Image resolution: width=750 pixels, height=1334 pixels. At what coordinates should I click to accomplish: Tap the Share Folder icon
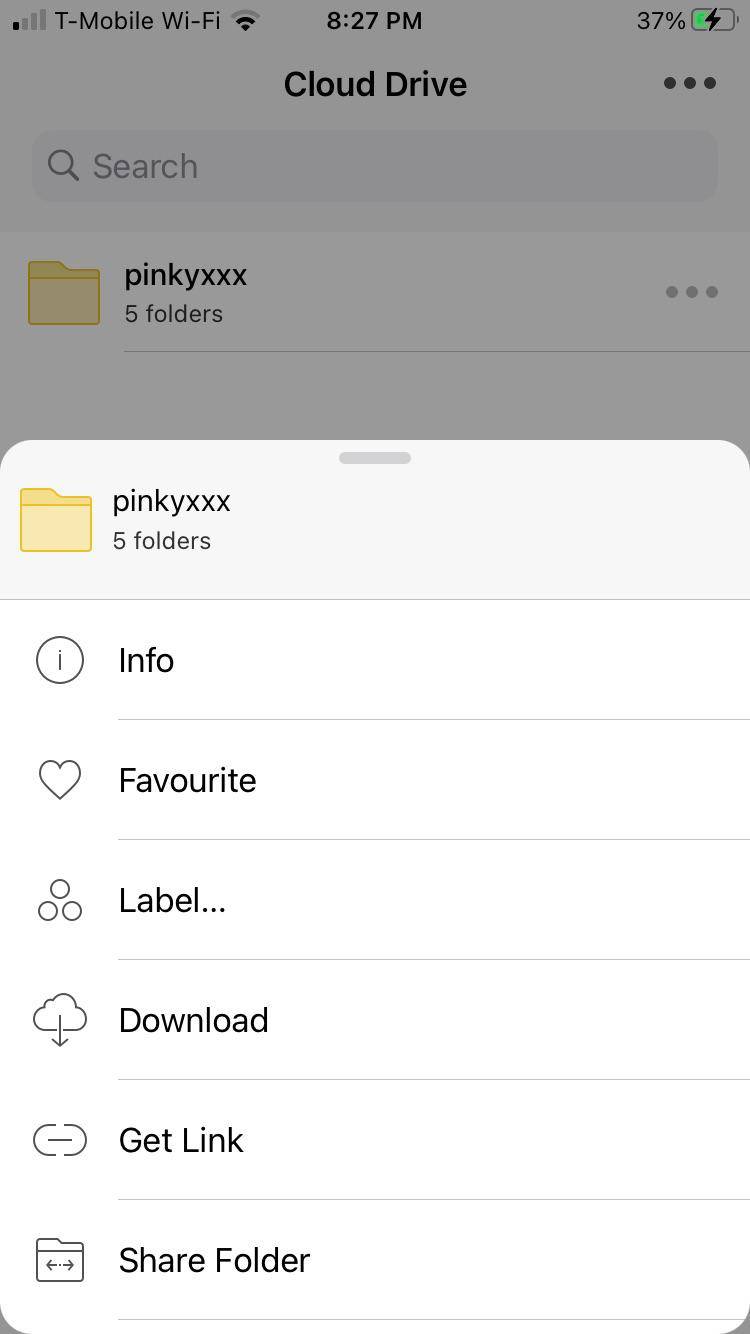(59, 1260)
